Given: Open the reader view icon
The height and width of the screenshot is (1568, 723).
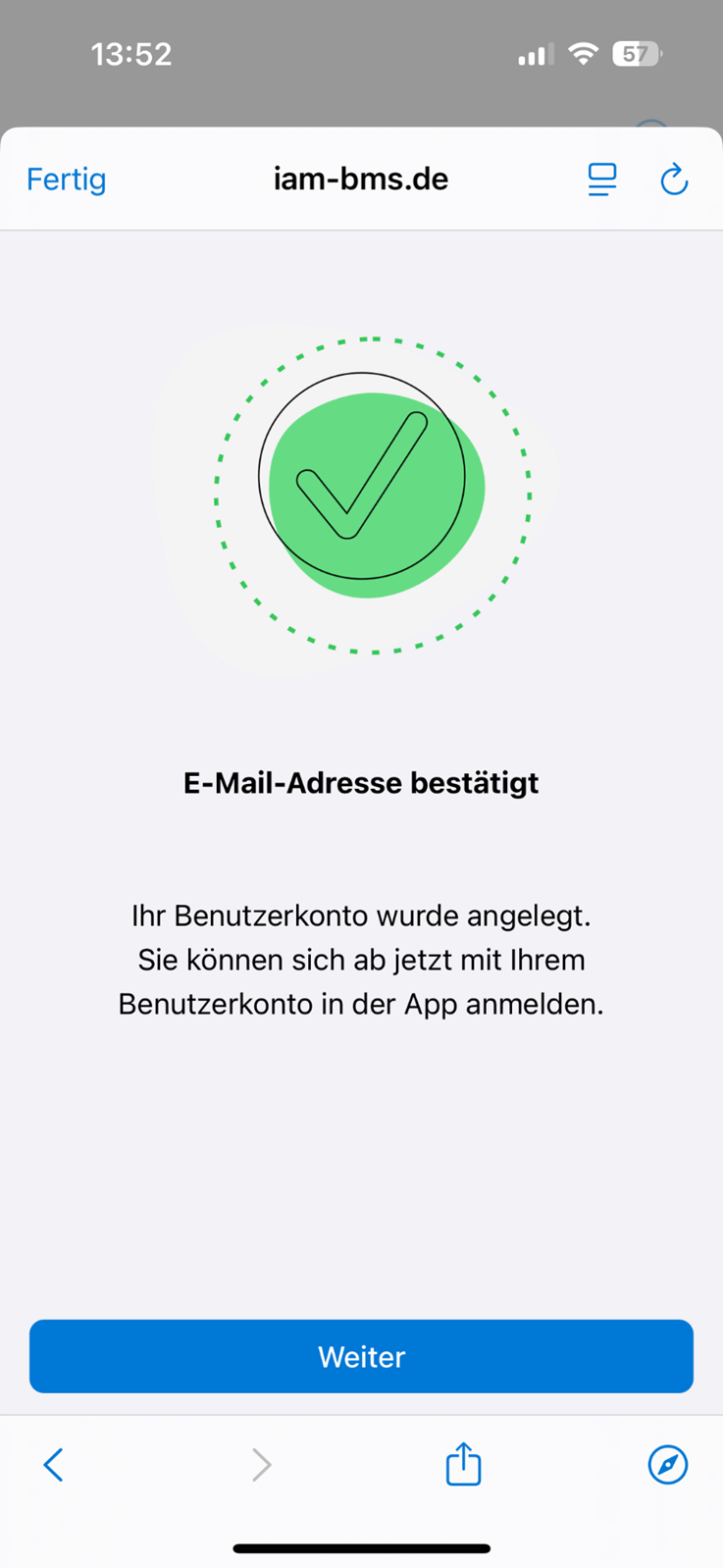Looking at the screenshot, I should (601, 180).
